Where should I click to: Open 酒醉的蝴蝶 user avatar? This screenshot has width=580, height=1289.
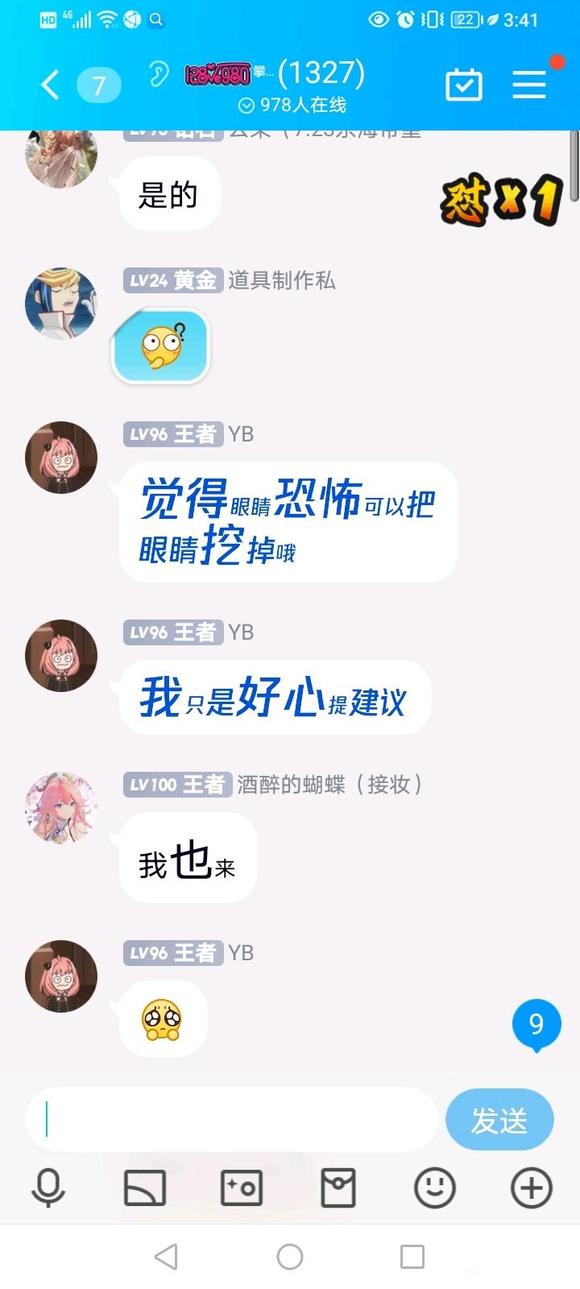(61, 807)
